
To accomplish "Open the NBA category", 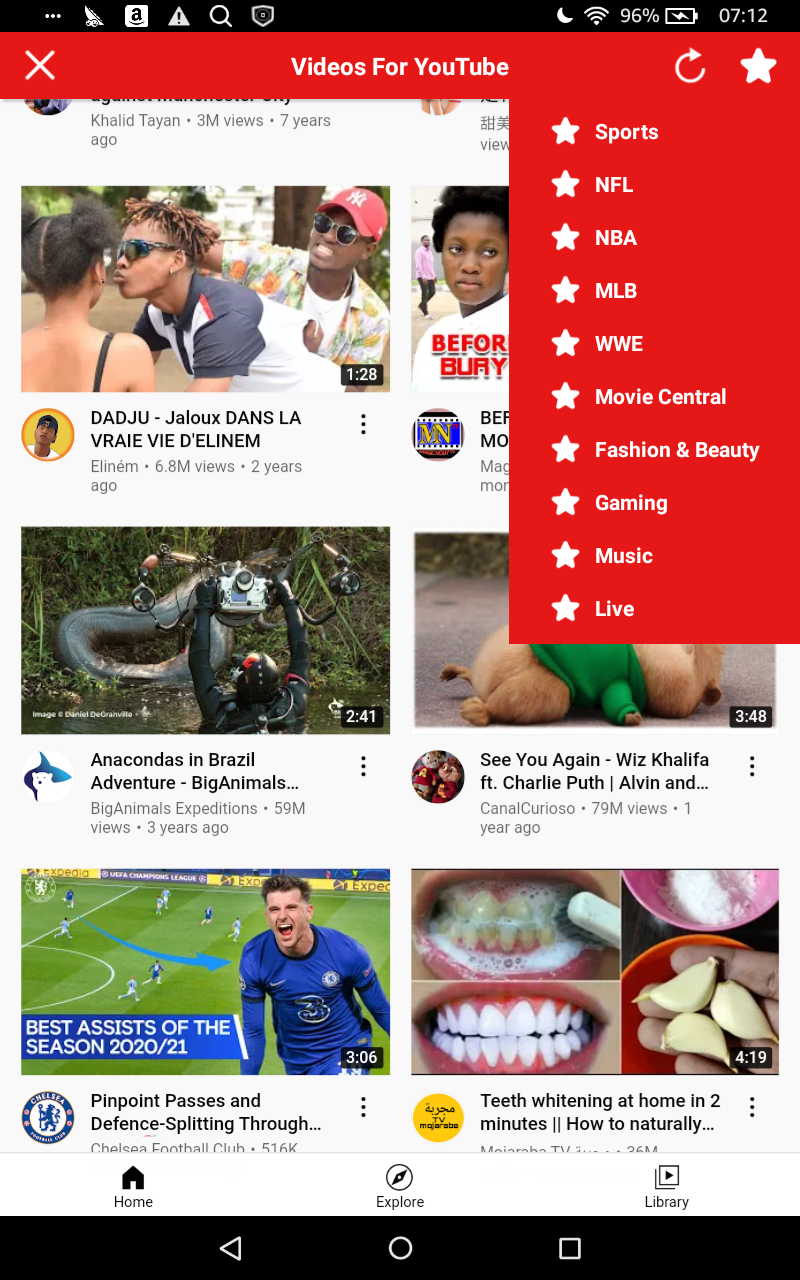I will [616, 237].
